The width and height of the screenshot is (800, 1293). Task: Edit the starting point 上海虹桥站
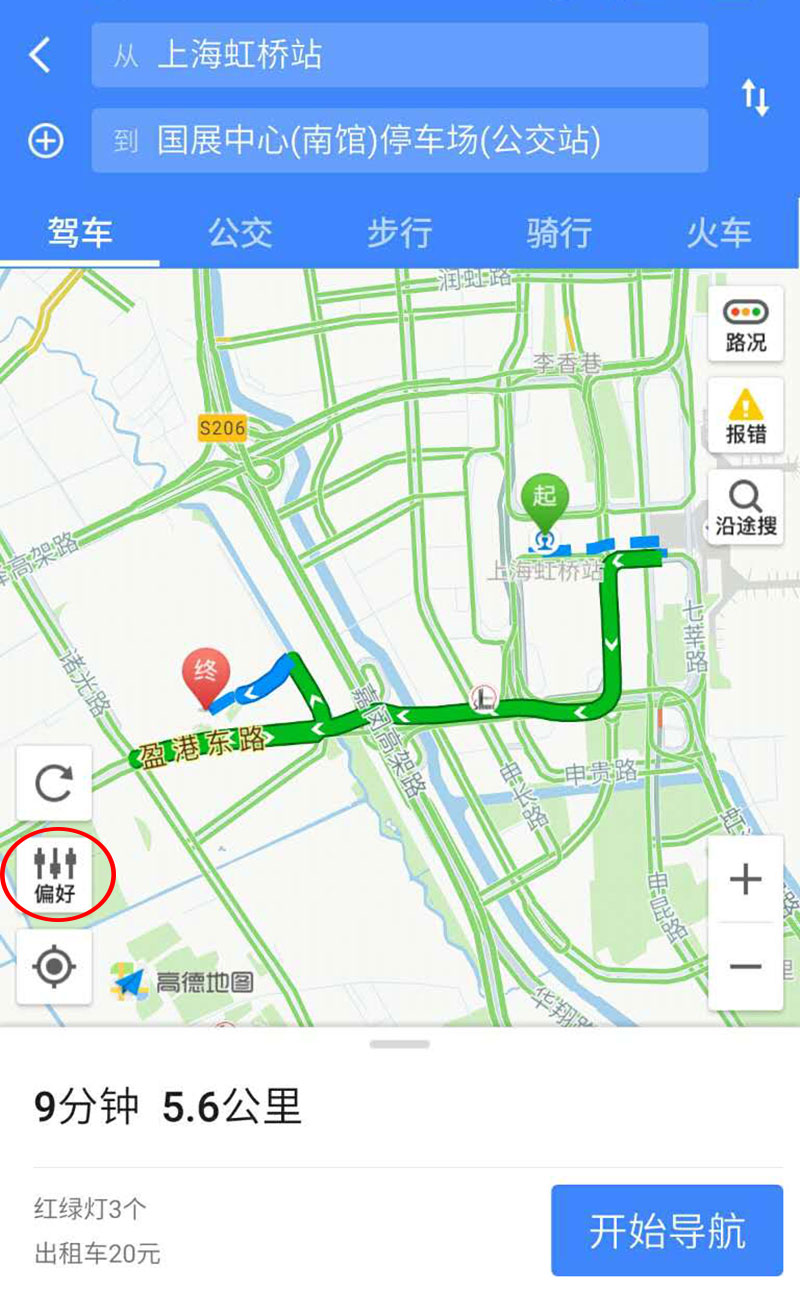tap(400, 55)
